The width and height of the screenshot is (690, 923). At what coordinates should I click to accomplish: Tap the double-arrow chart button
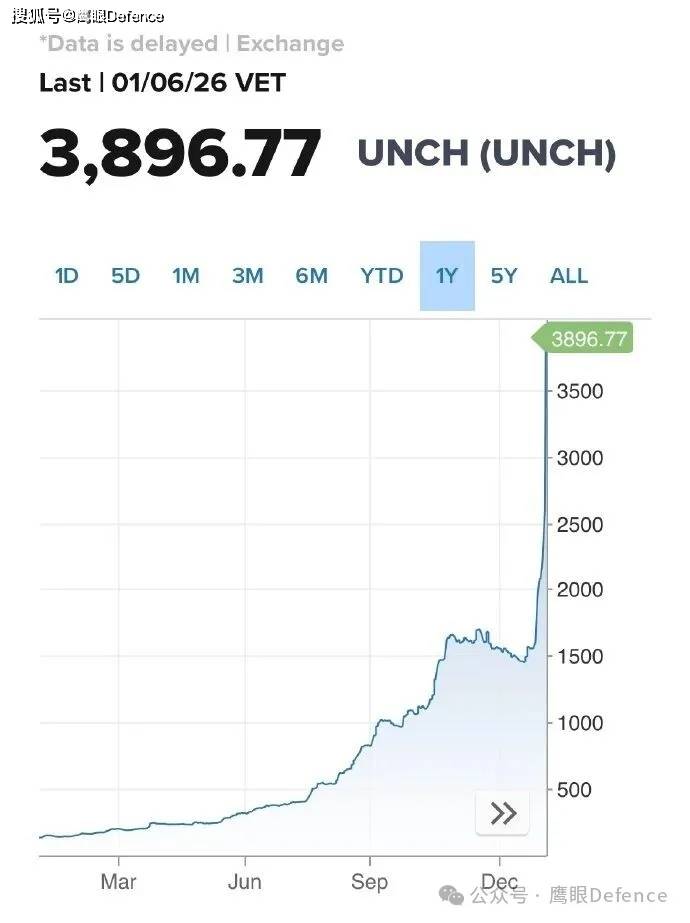502,813
